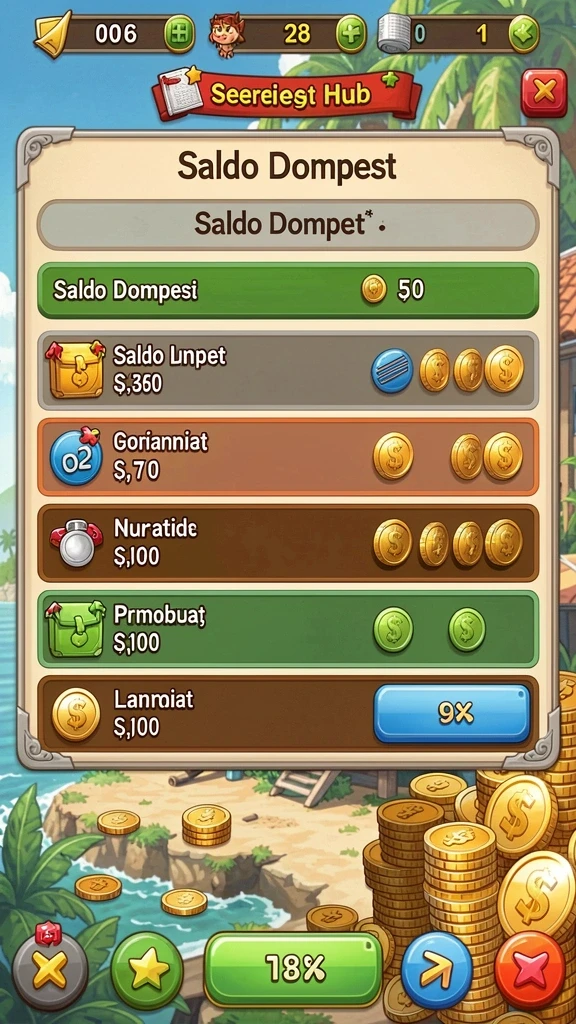The image size is (576, 1024).
Task: Tap the red cross button at bottom
Action: [x=530, y=971]
